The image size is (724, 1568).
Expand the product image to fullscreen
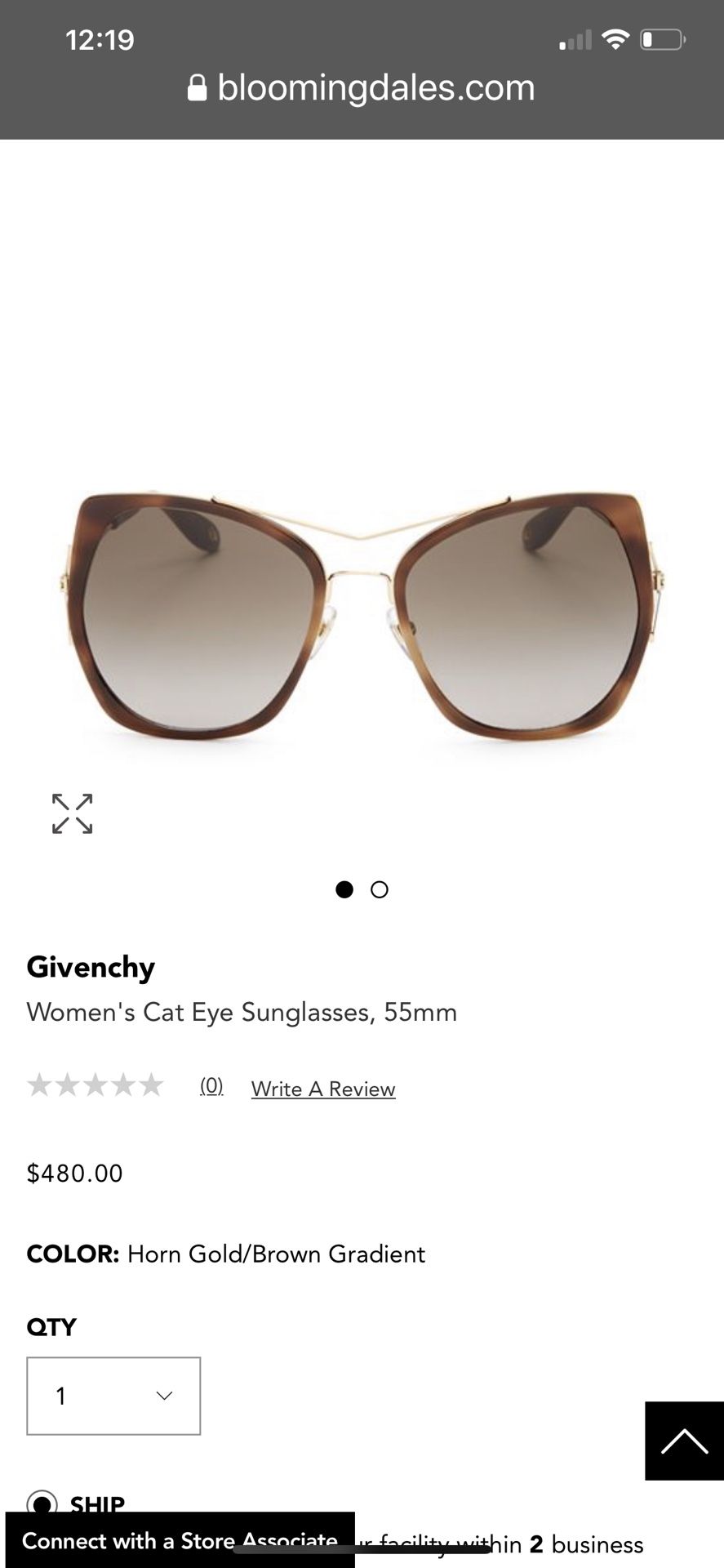(72, 813)
